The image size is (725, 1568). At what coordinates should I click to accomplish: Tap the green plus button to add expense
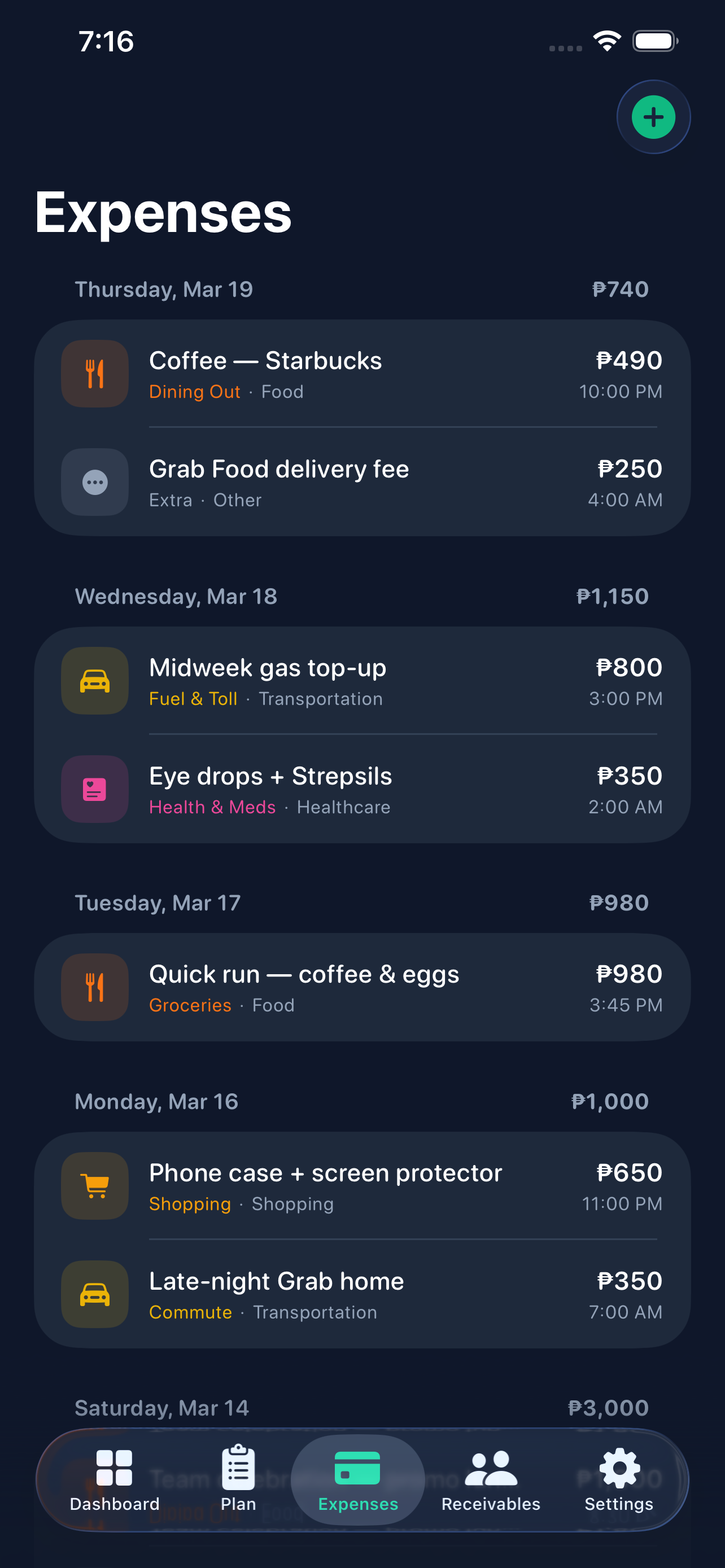click(x=653, y=116)
